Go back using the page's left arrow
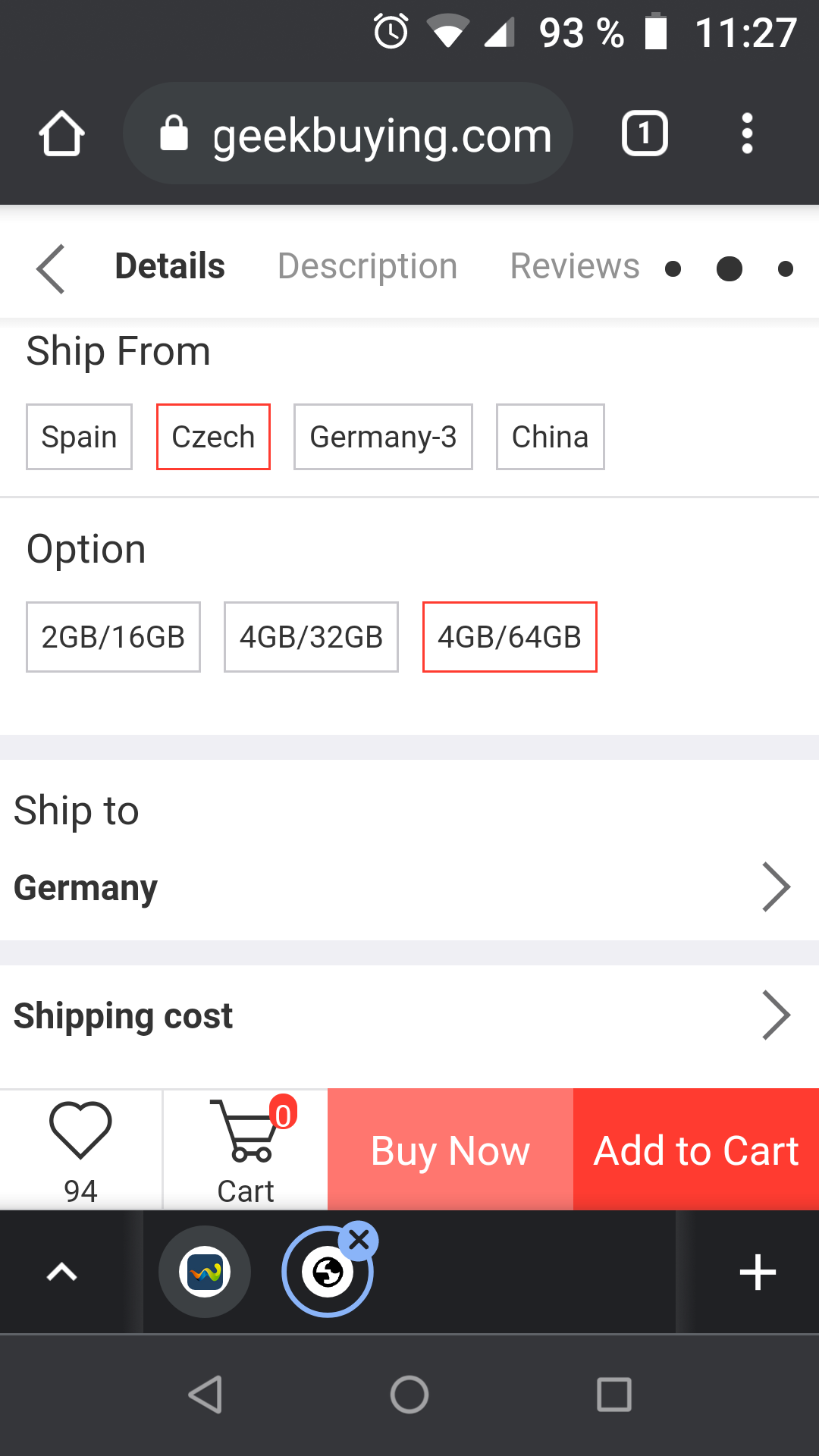This screenshot has height=1456, width=819. pyautogui.click(x=51, y=268)
